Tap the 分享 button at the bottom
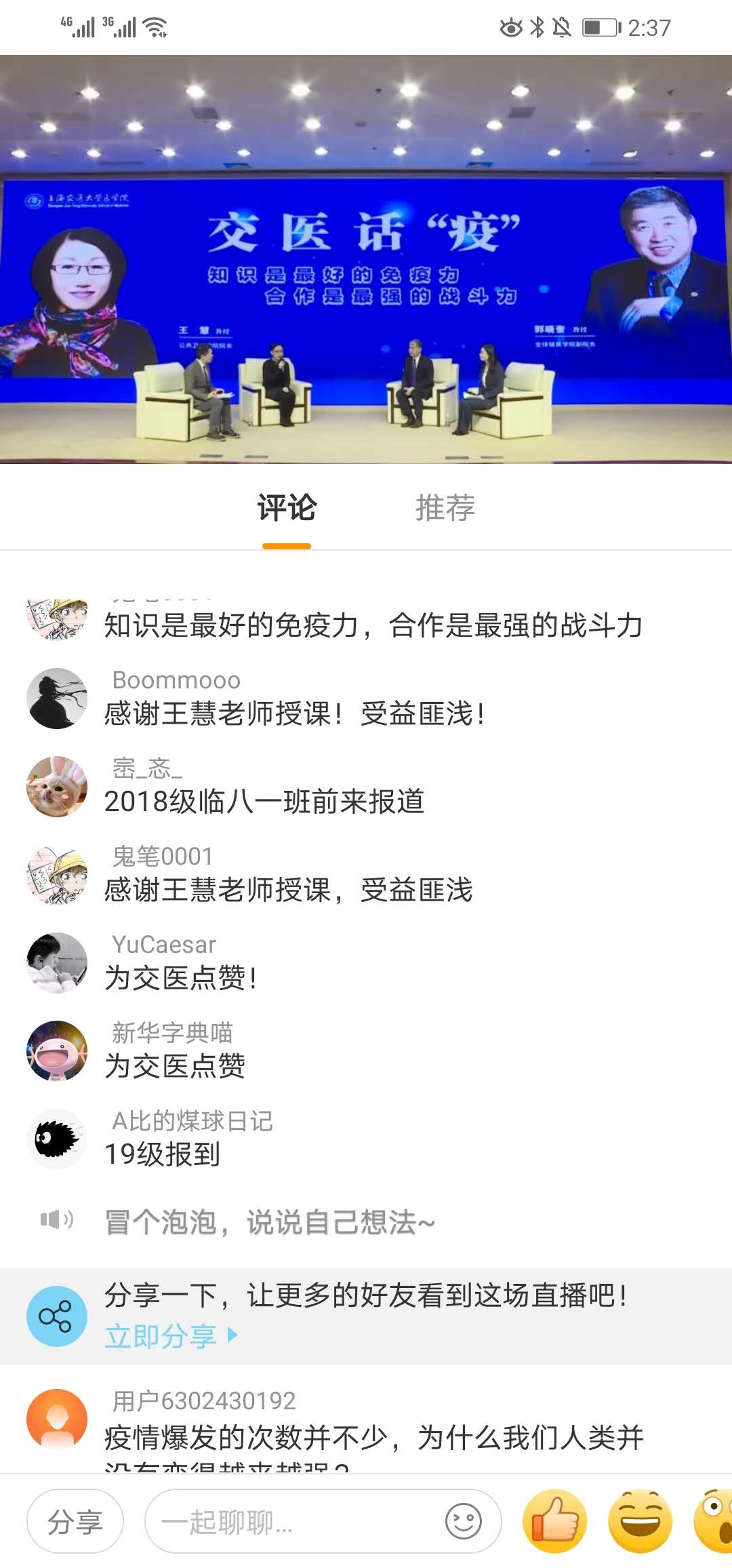Image resolution: width=732 pixels, height=1568 pixels. click(x=75, y=1522)
